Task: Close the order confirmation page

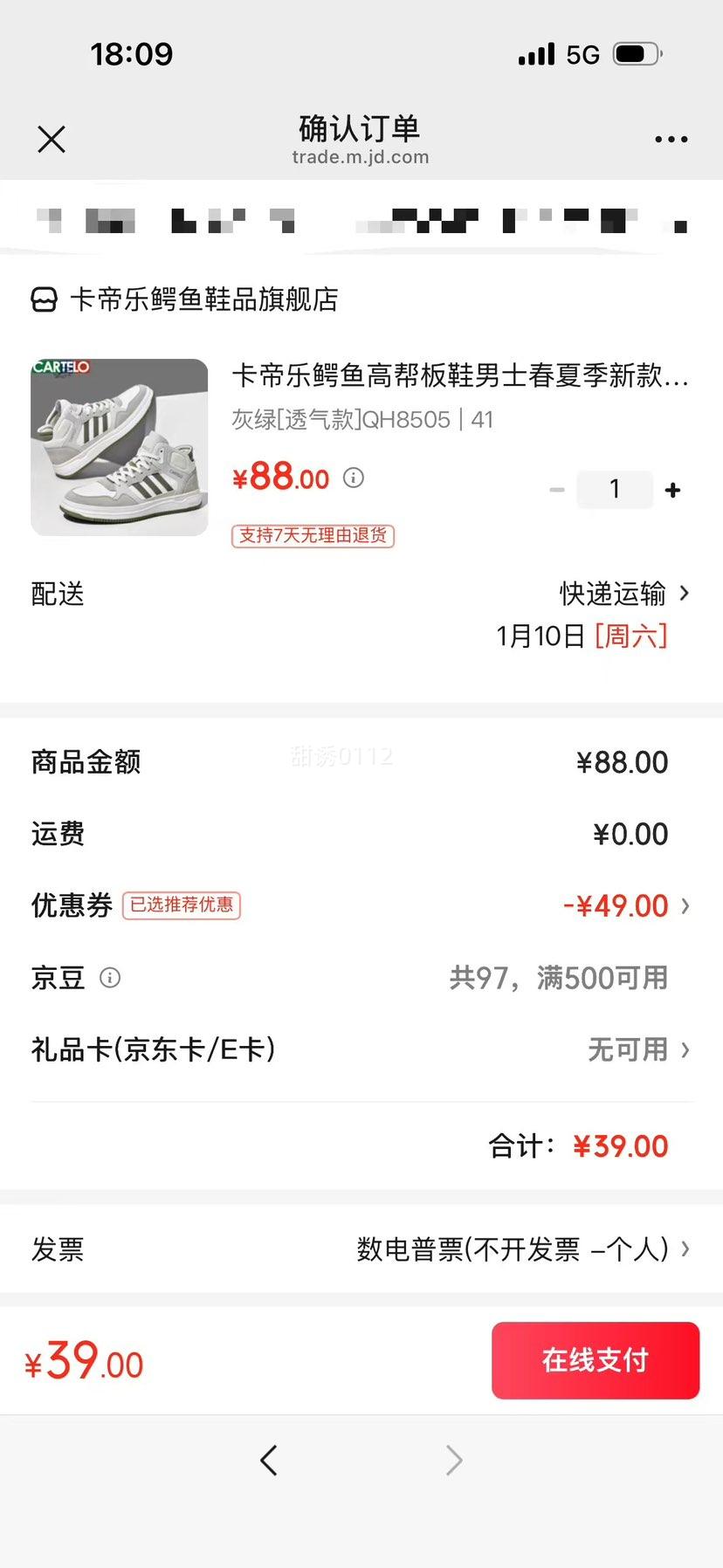Action: coord(51,139)
